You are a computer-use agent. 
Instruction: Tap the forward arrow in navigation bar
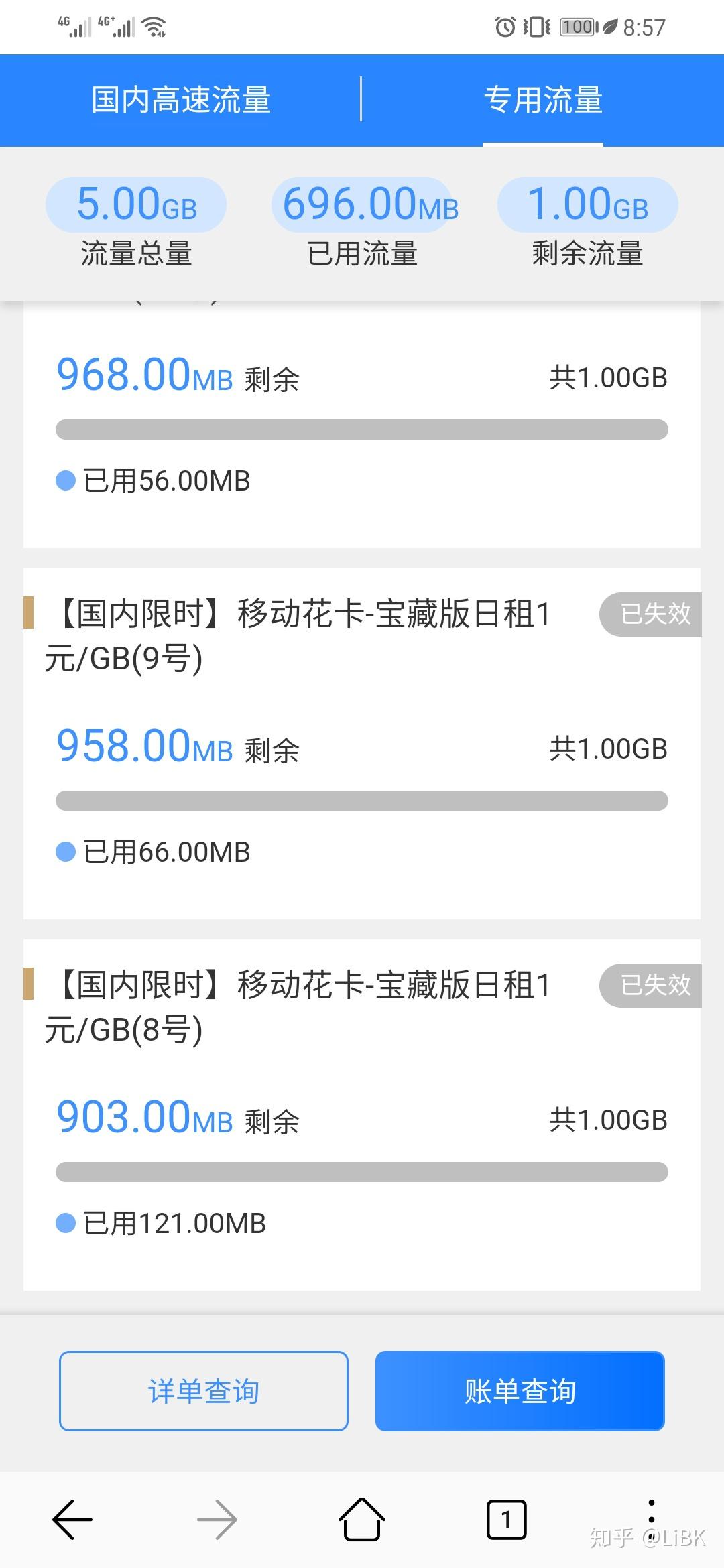(217, 1518)
